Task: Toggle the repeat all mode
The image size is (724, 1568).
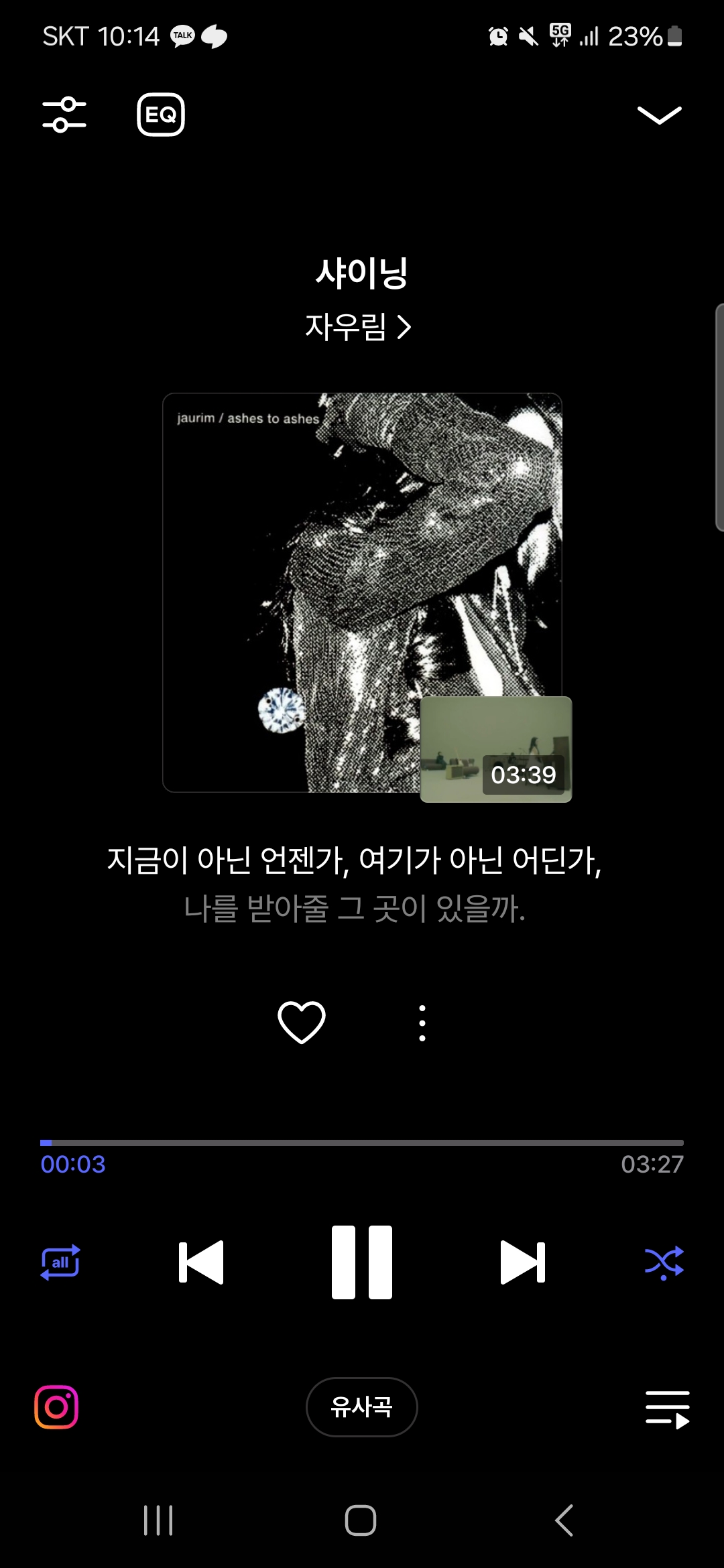Action: (x=60, y=1262)
